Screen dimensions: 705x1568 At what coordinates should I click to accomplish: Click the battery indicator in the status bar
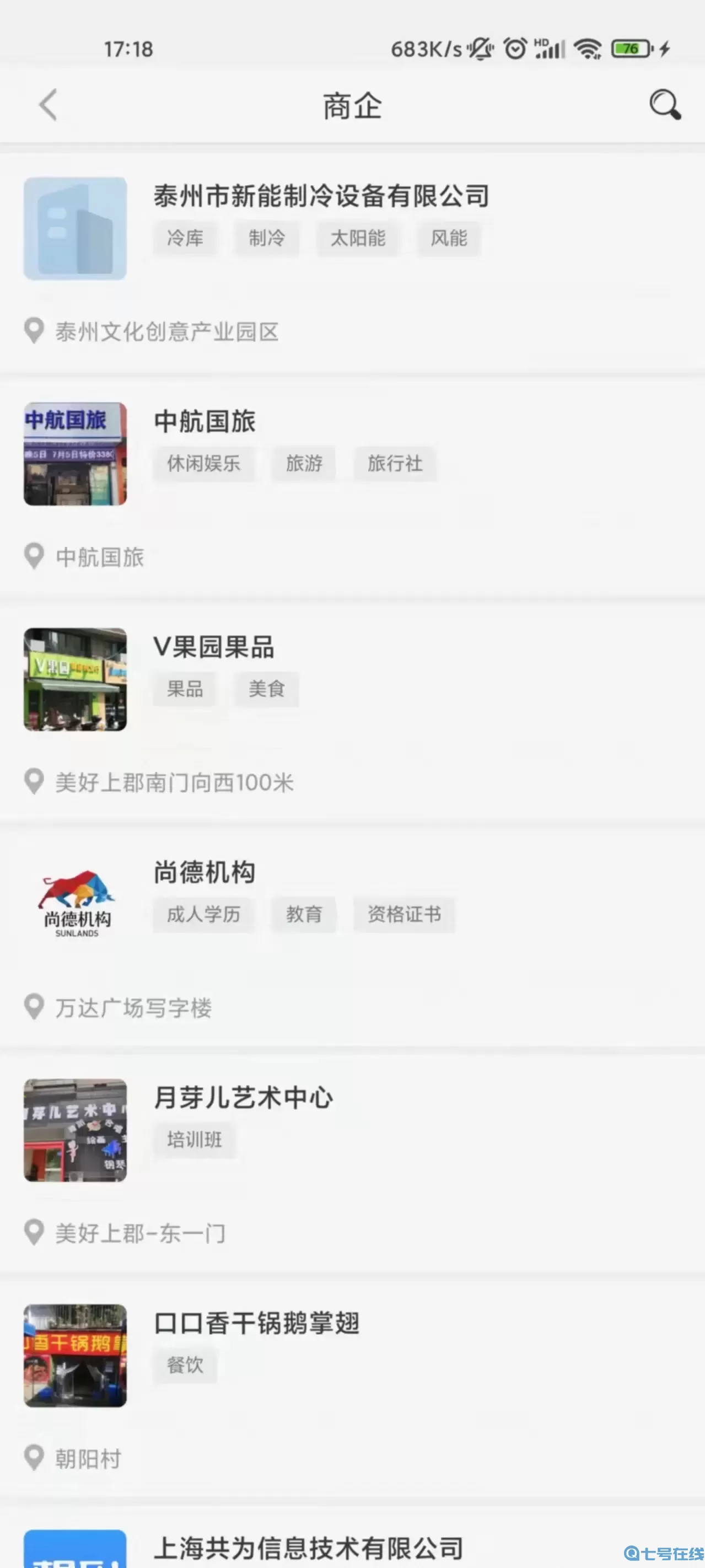tap(631, 47)
